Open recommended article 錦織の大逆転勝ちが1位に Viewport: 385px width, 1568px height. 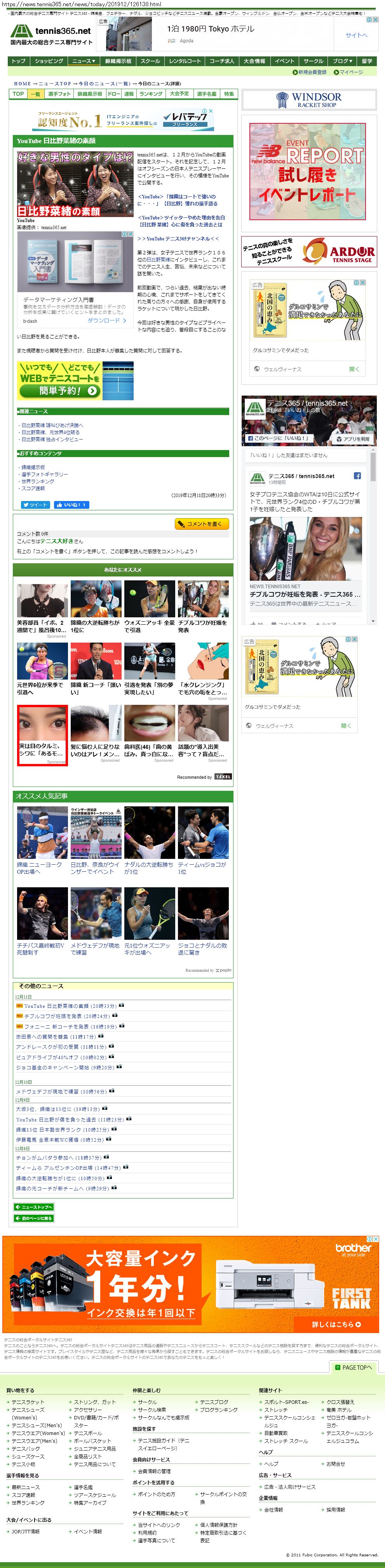(96, 626)
